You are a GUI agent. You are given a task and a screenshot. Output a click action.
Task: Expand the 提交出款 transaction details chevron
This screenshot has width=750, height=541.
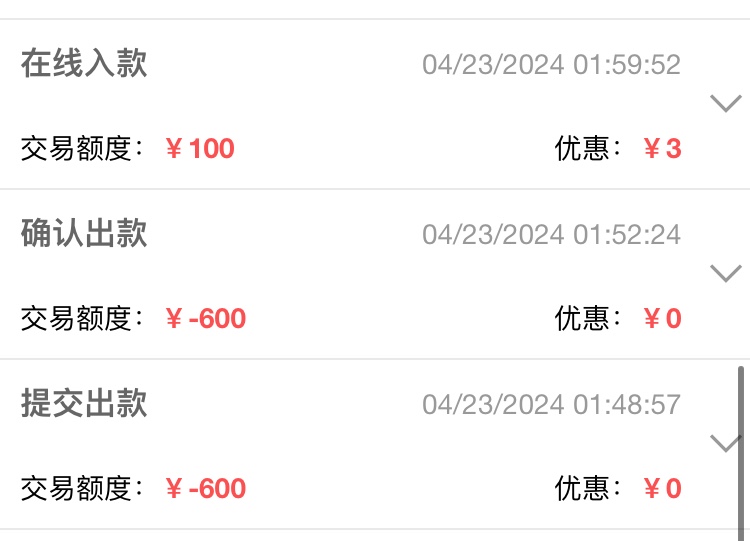pos(724,443)
